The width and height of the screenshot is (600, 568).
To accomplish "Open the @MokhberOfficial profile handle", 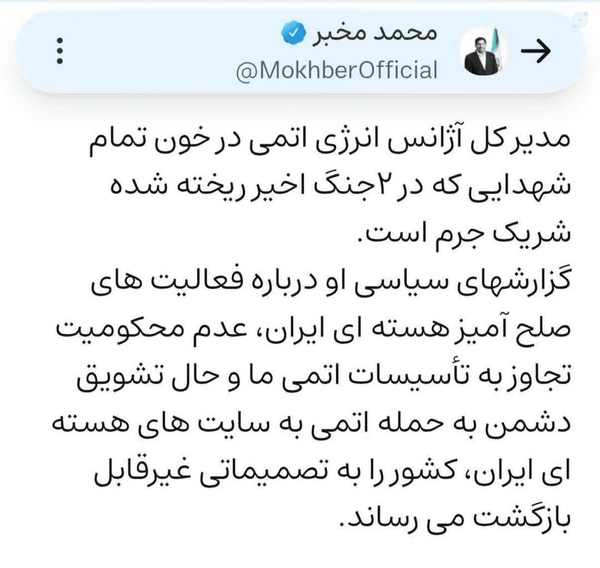I will pyautogui.click(x=336, y=70).
